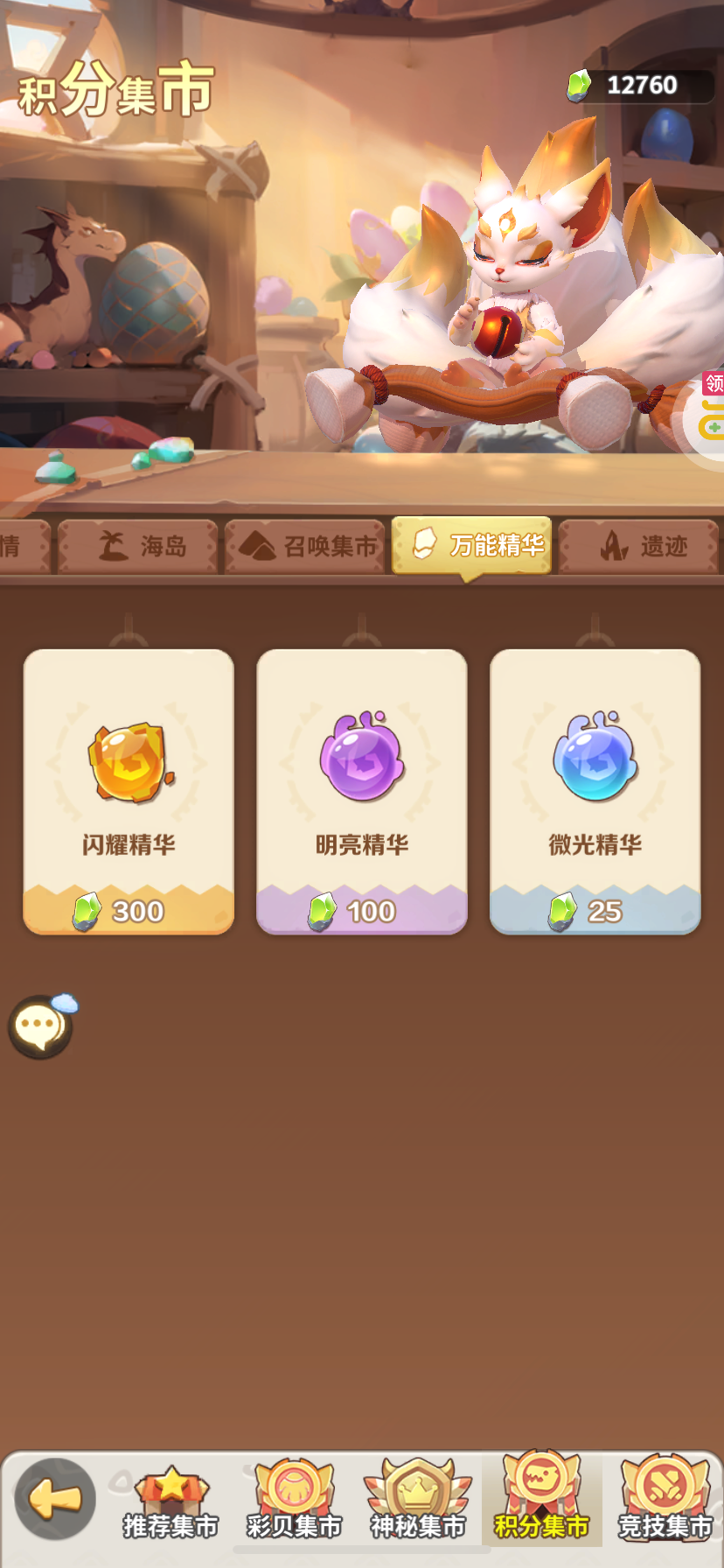Open the 召唤集市 category tab
Viewport: 724px width, 1568px height.
305,547
